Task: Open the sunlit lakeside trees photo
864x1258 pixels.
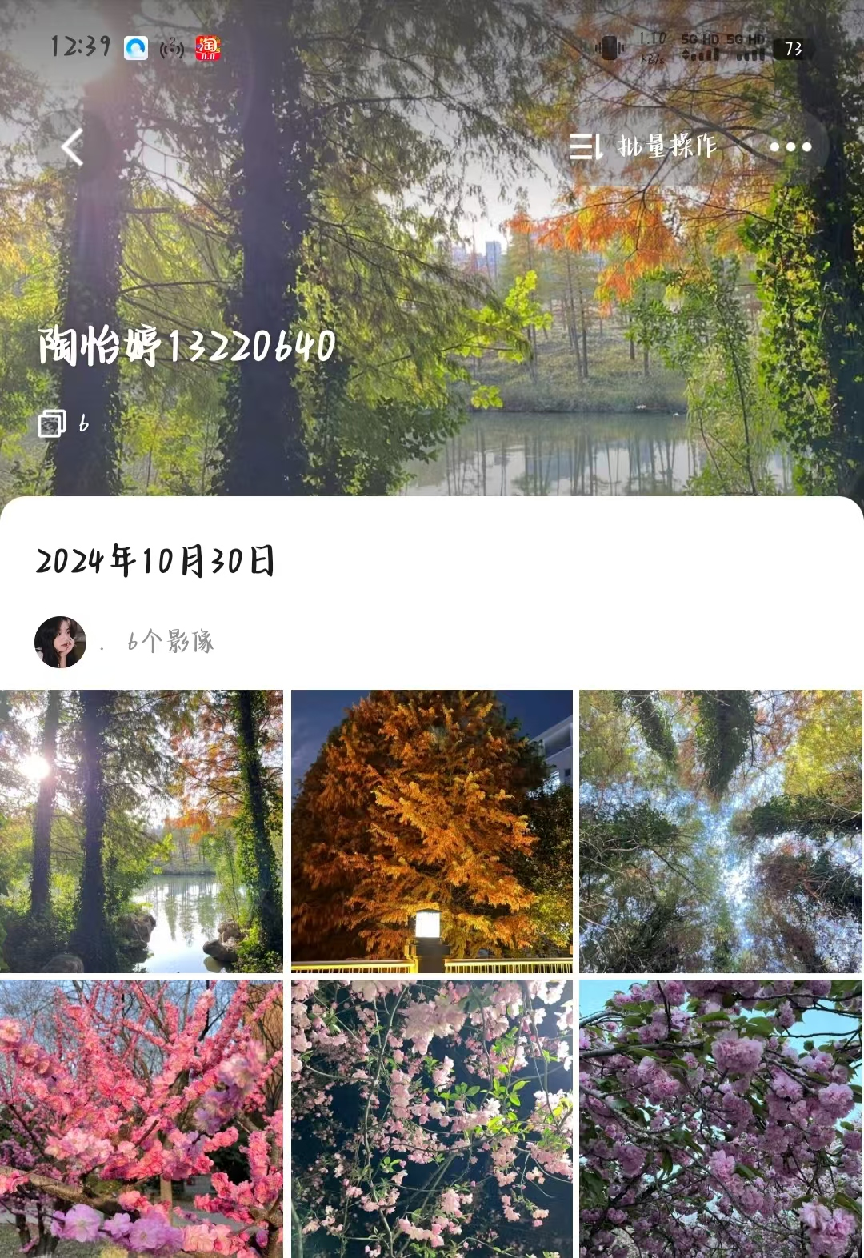Action: (141, 831)
